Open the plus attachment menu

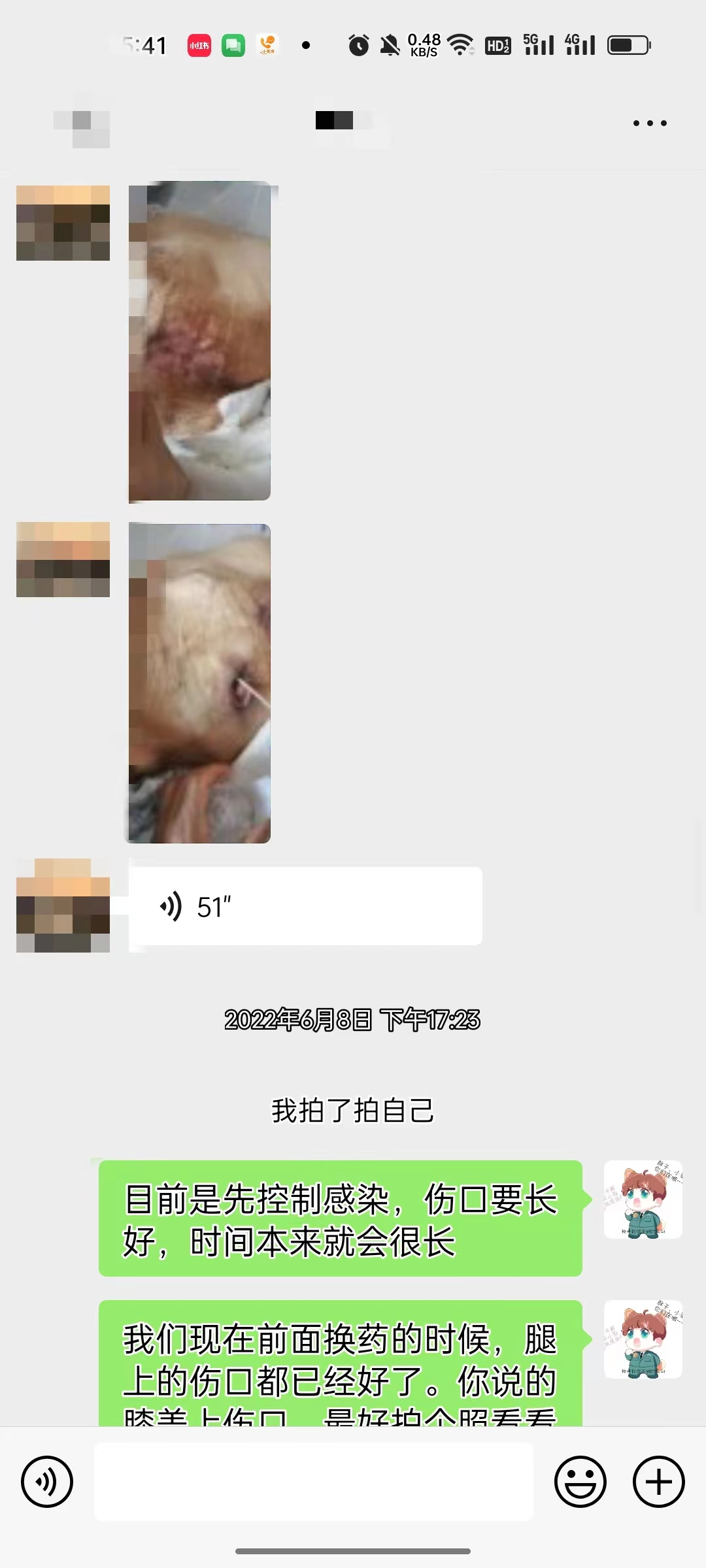[658, 1482]
